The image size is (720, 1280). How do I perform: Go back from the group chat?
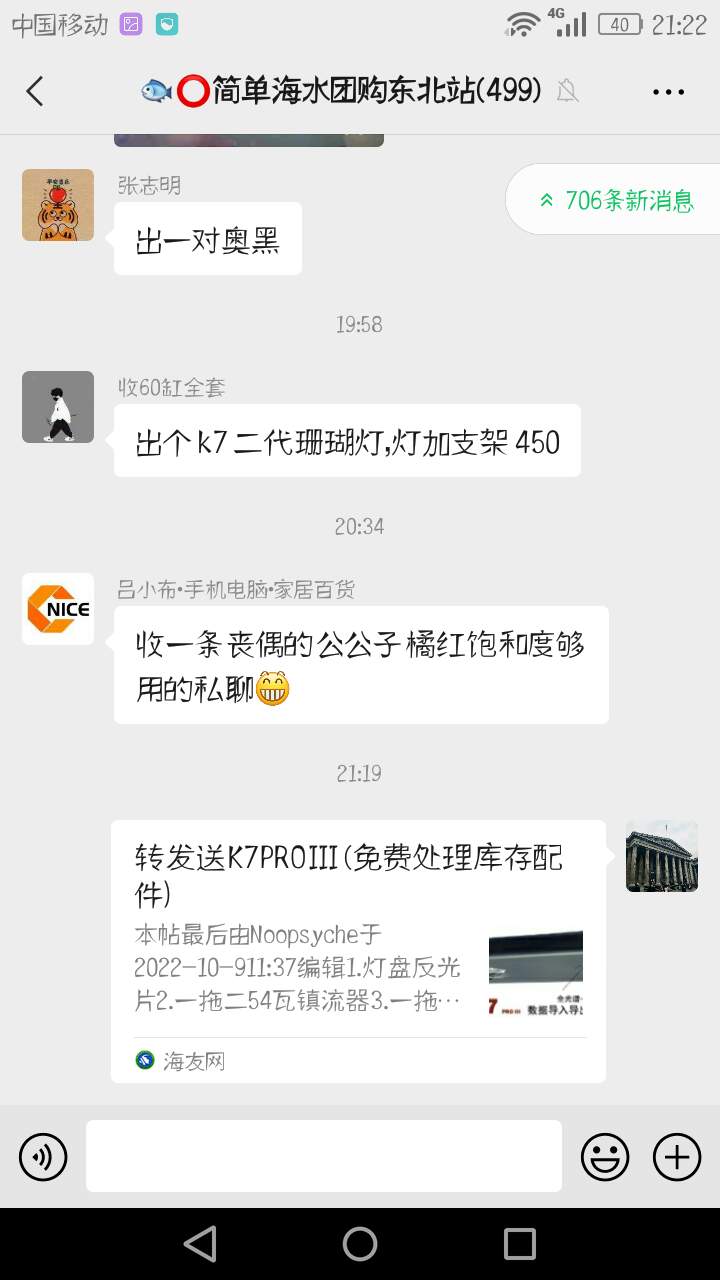[35, 91]
